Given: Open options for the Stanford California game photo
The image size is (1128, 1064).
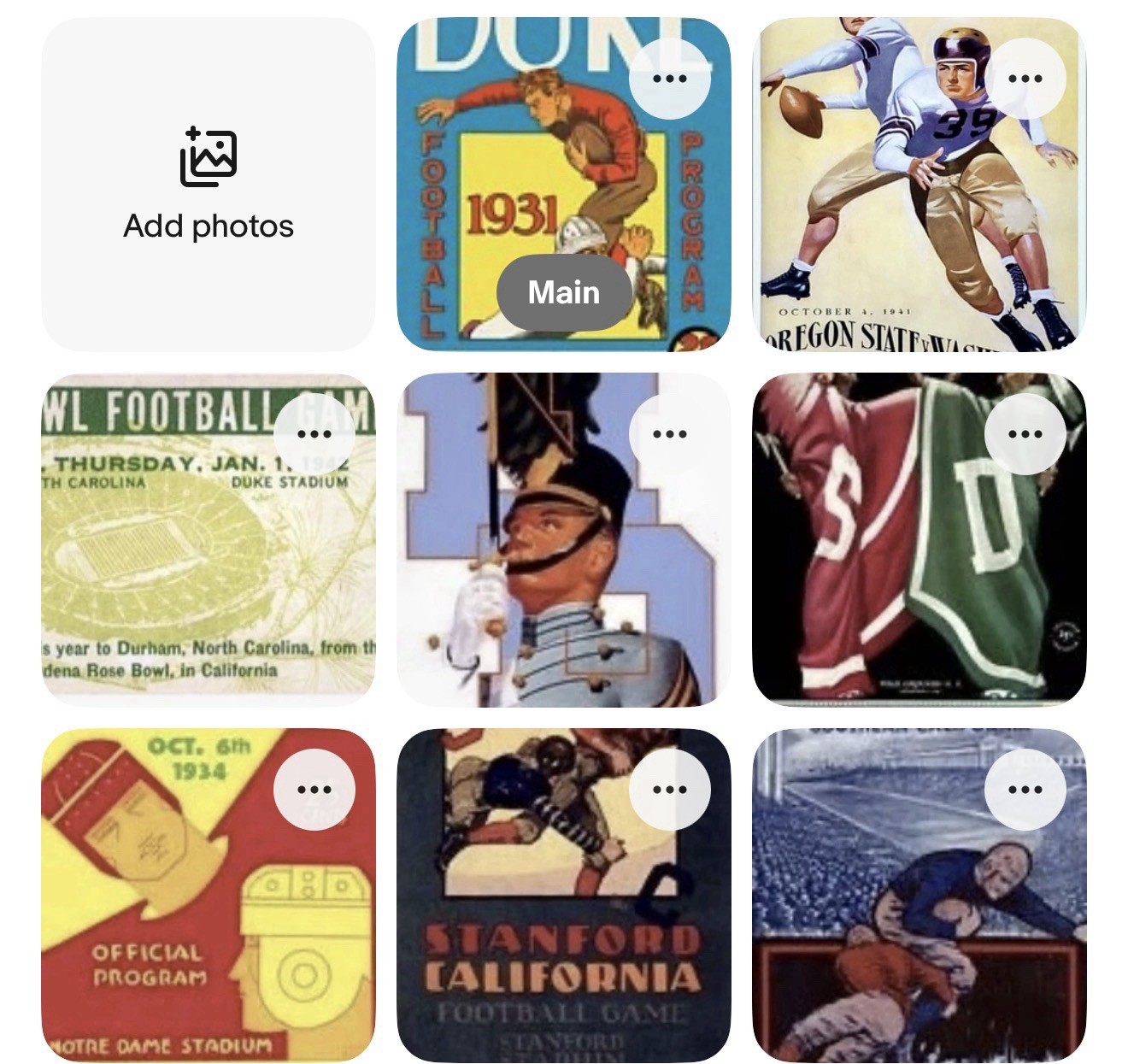Looking at the screenshot, I should pos(669,790).
